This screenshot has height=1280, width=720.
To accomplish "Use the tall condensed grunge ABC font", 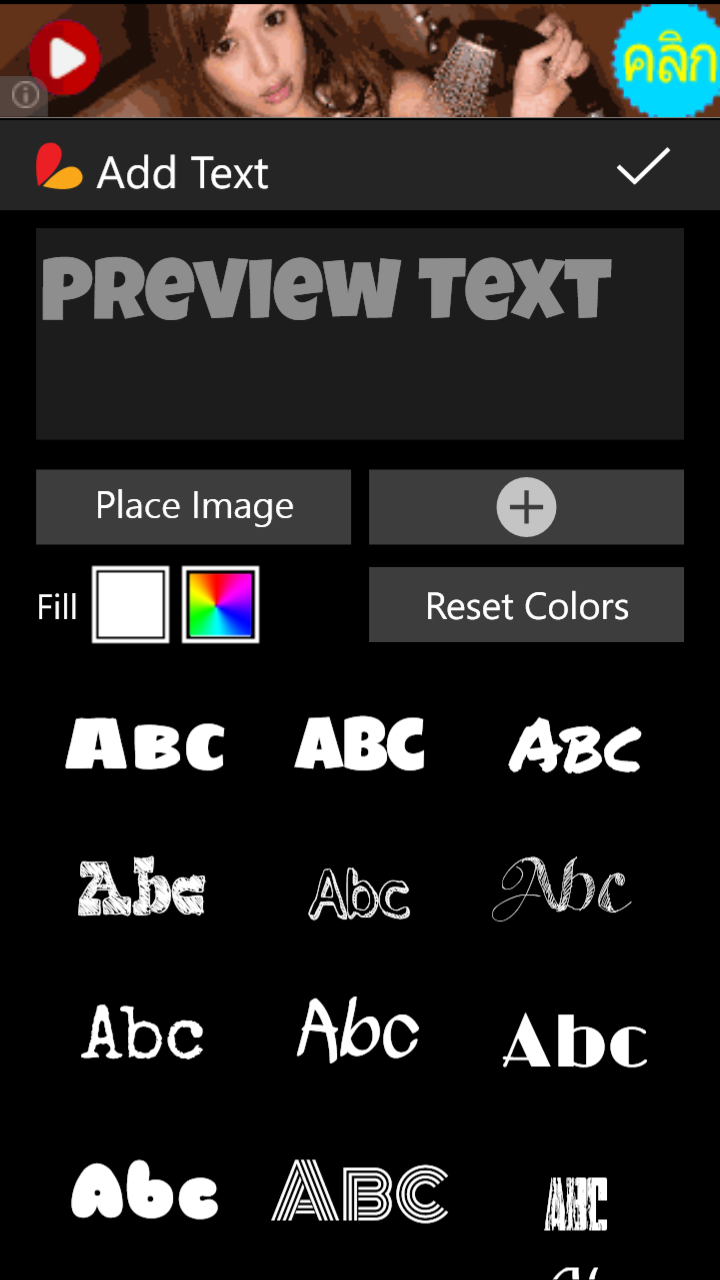I will 576,1203.
